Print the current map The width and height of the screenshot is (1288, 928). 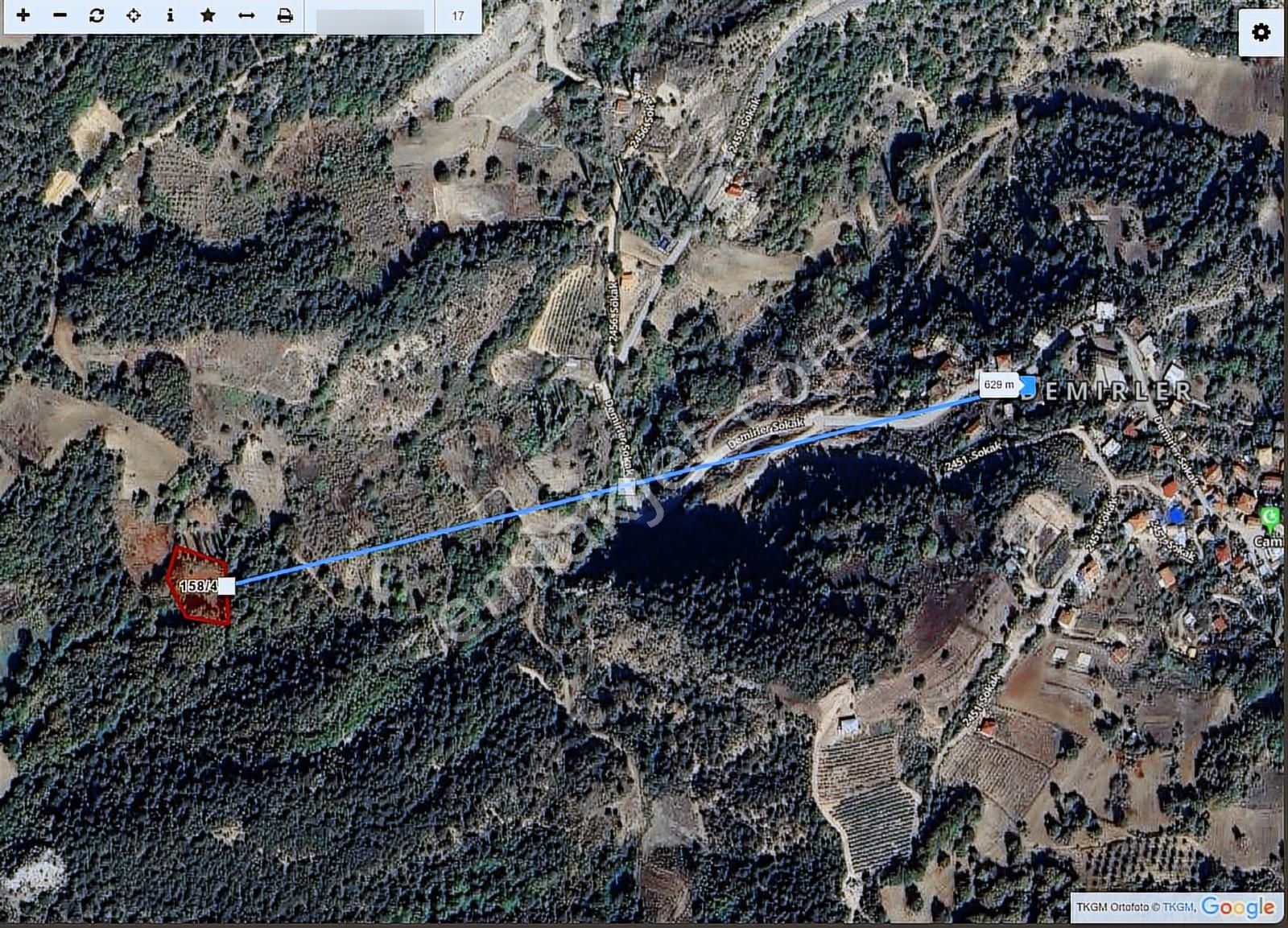285,15
